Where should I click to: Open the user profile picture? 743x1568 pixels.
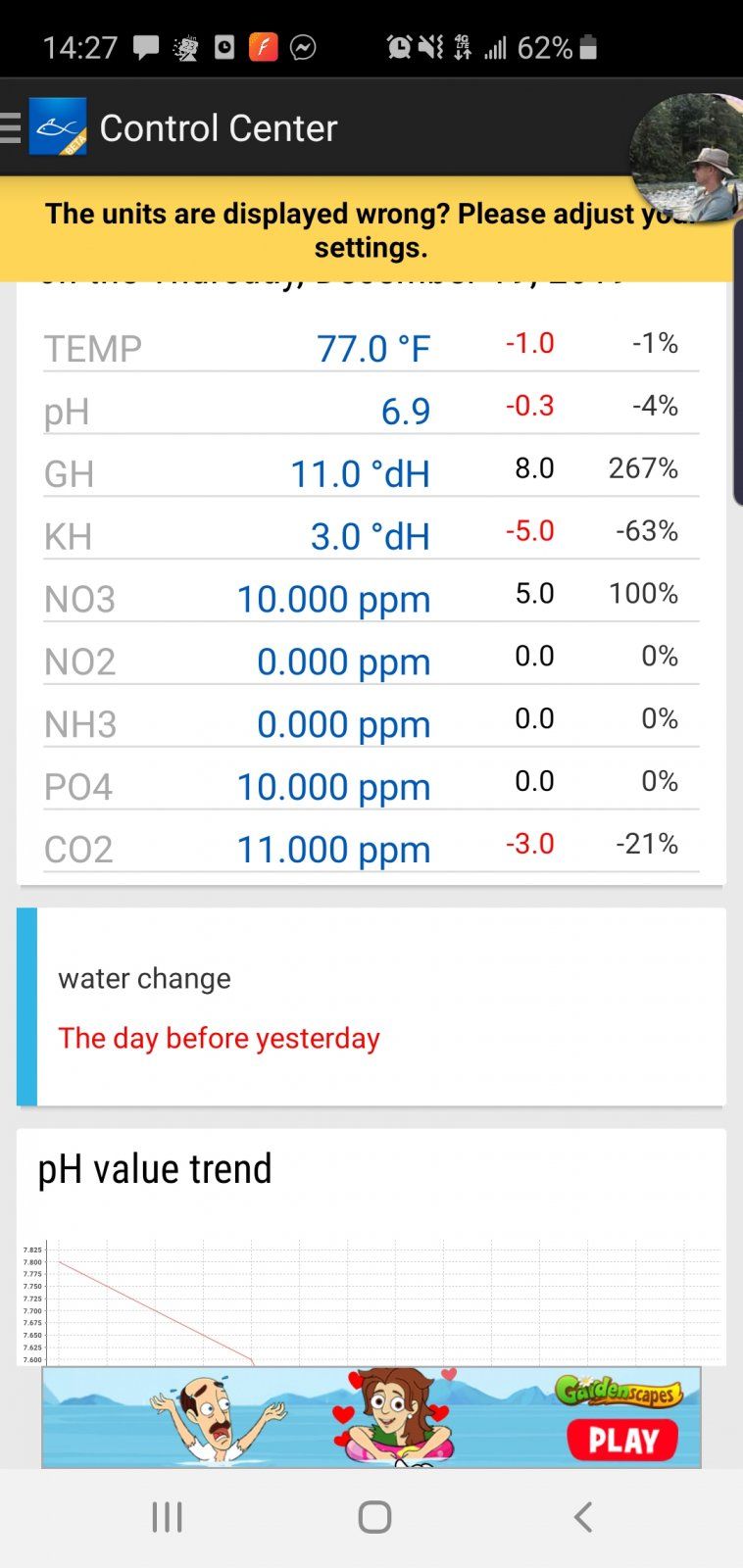tap(687, 157)
